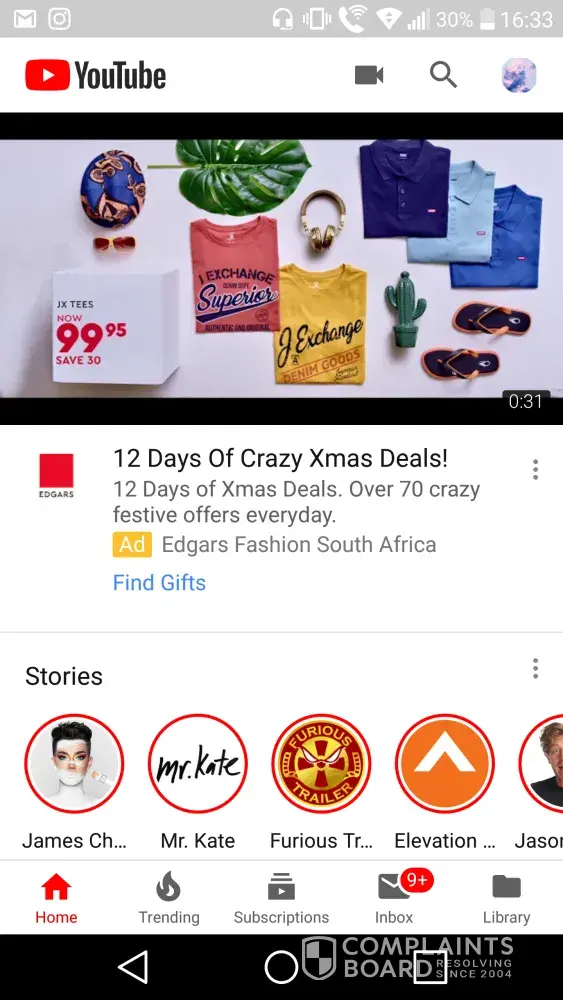Open the video camera upload icon
Viewport: 563px width, 1000px height.
[369, 75]
